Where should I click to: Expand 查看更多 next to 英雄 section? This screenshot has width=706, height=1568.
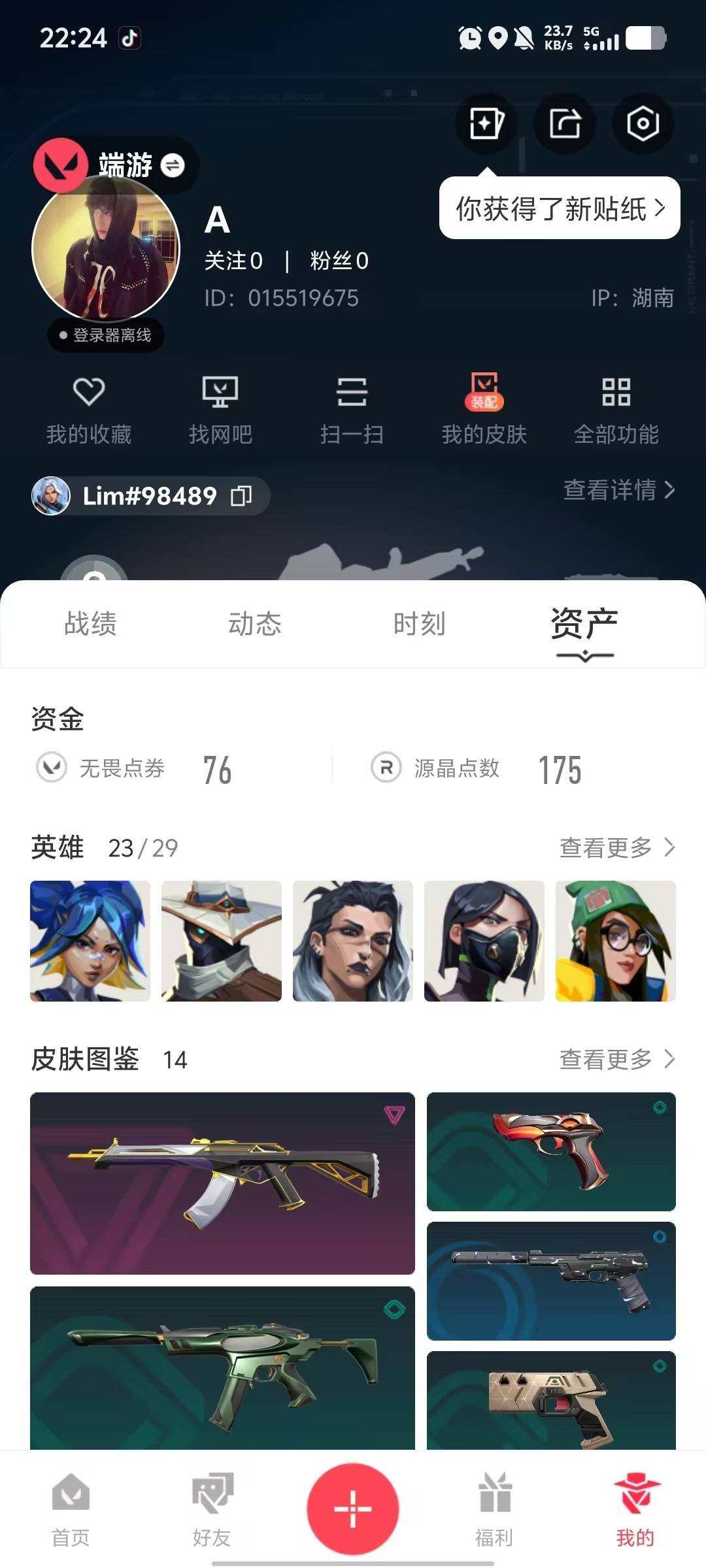click(614, 846)
